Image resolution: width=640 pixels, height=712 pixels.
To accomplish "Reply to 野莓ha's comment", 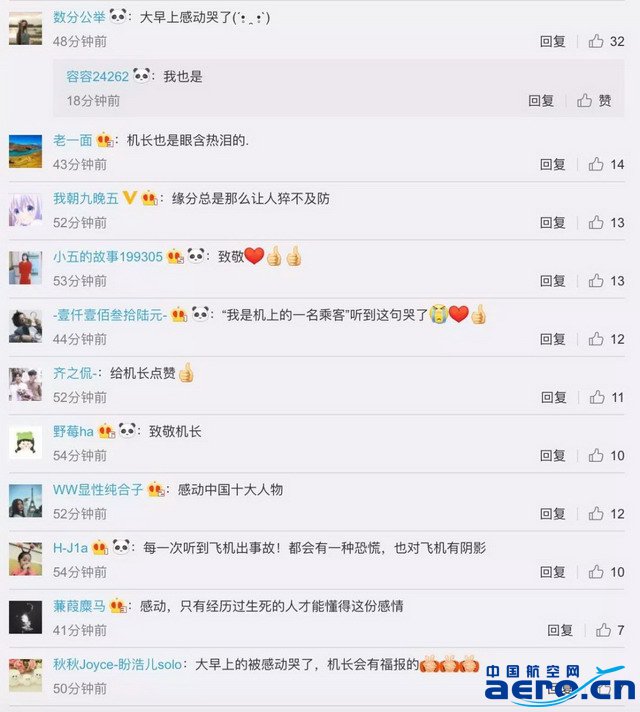I will tap(552, 455).
